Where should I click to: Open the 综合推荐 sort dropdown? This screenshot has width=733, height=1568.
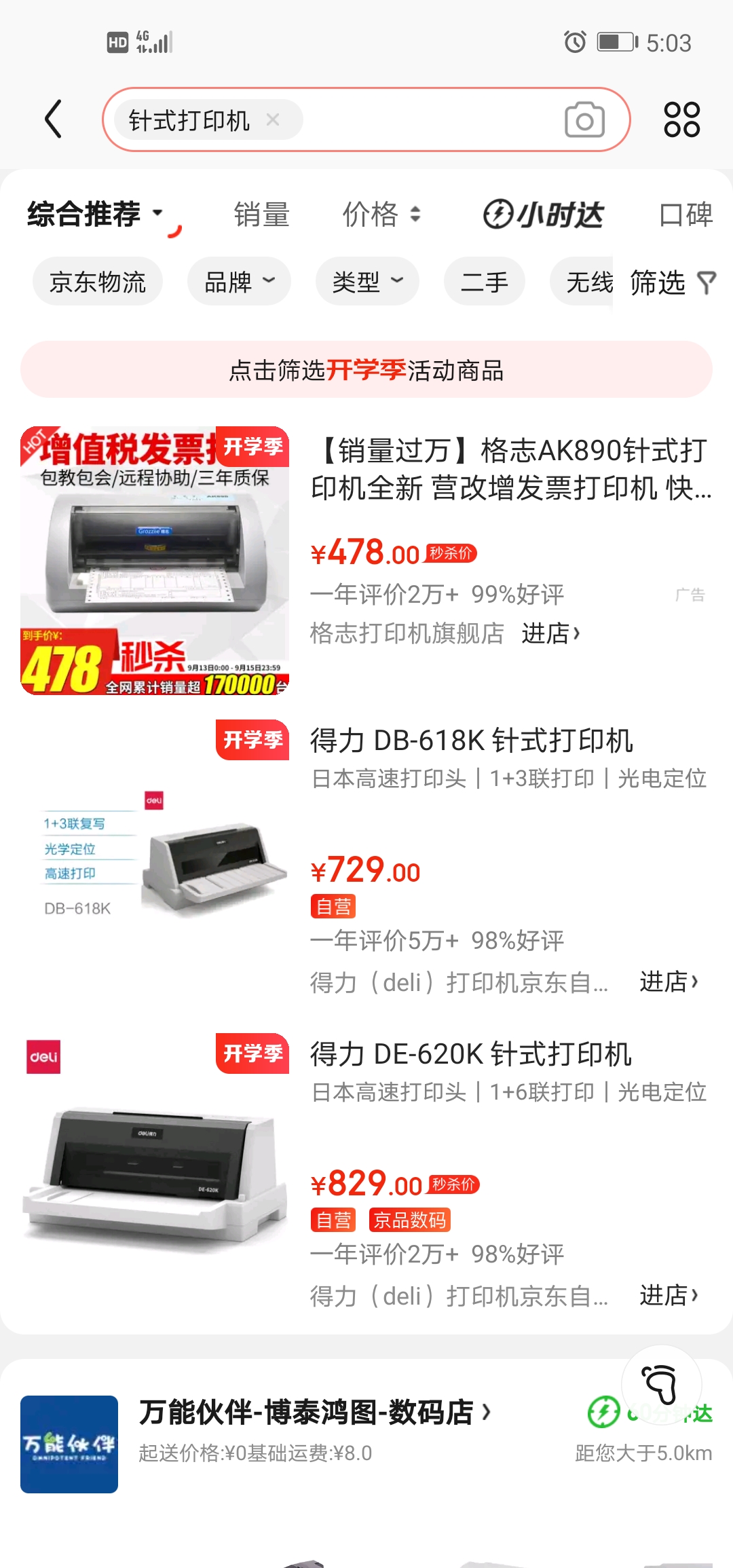click(x=95, y=214)
